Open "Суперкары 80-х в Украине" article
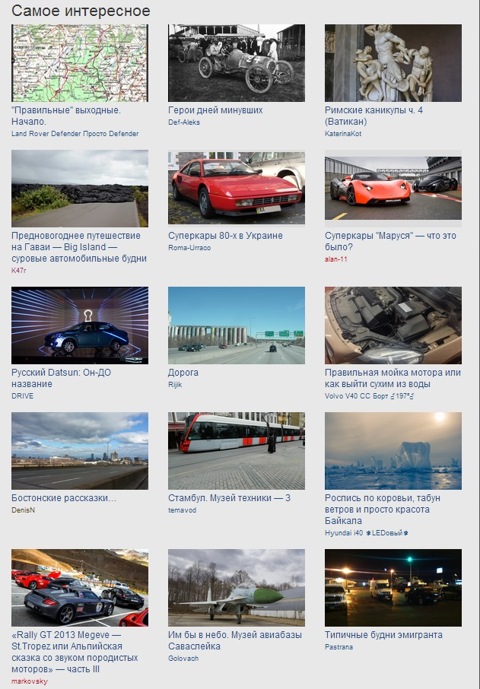480x689 pixels. click(225, 236)
